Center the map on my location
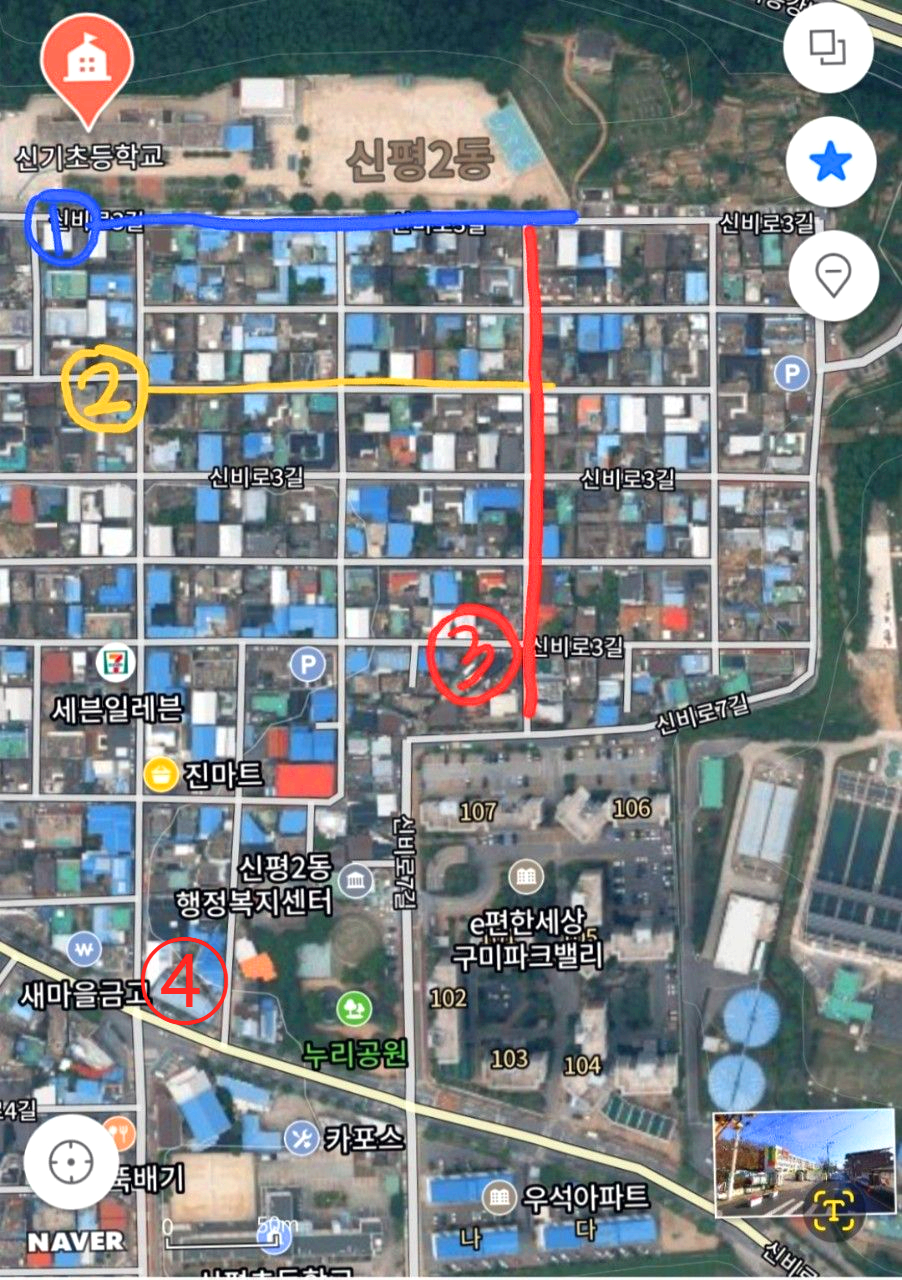This screenshot has width=902, height=1280. [x=72, y=1162]
